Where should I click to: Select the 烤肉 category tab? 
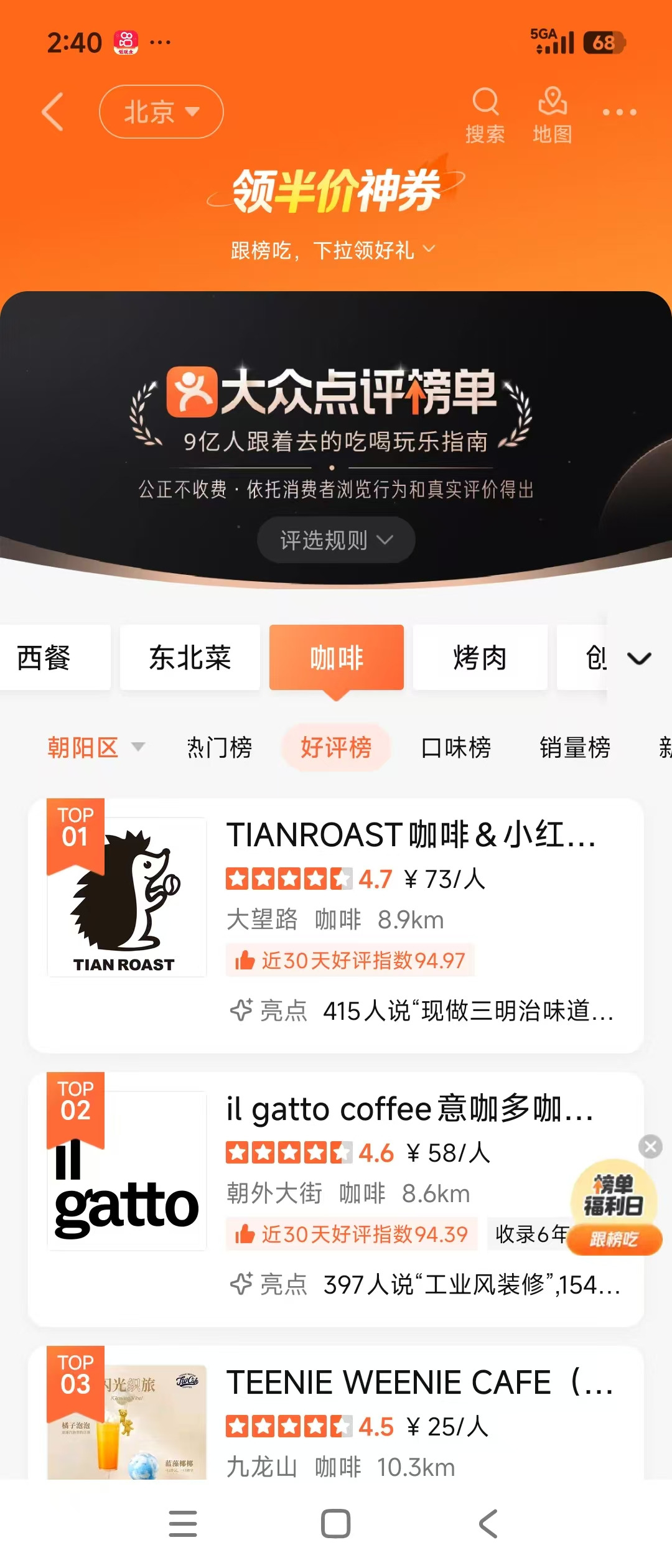click(x=480, y=658)
